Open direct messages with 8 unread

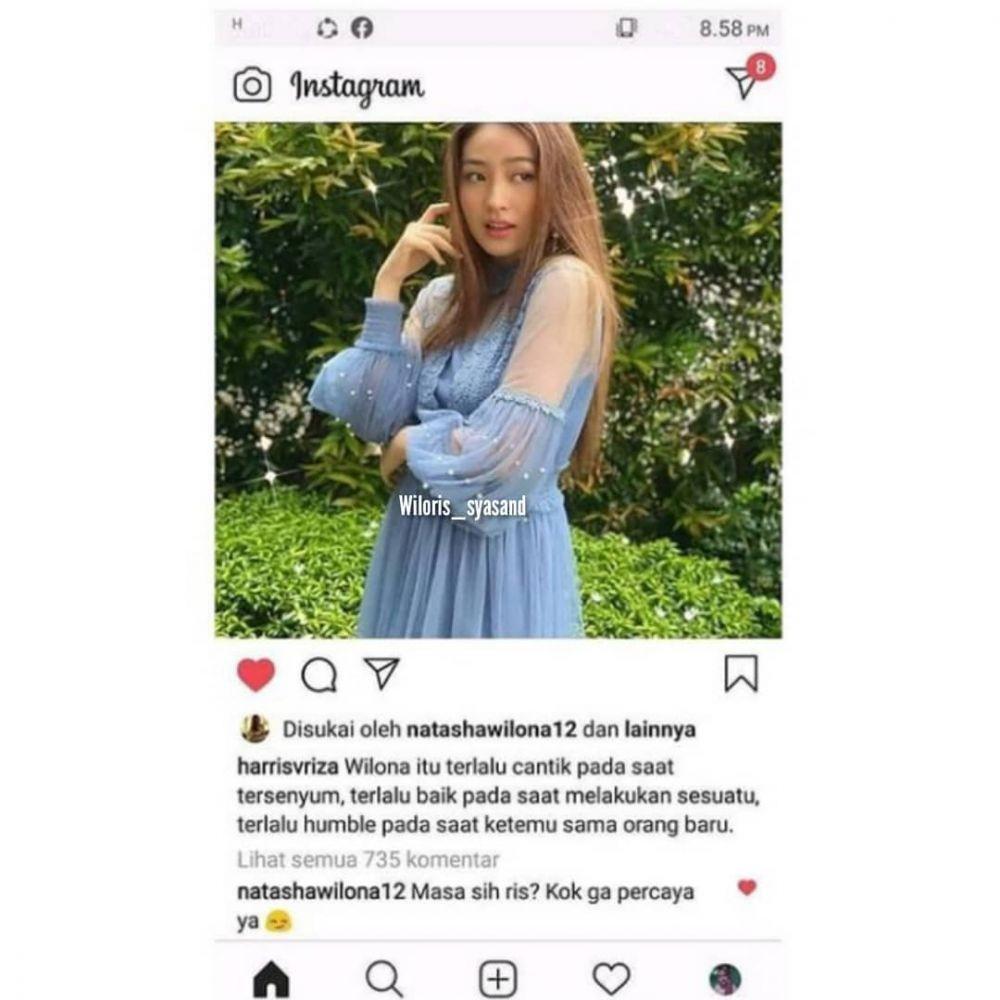(743, 82)
